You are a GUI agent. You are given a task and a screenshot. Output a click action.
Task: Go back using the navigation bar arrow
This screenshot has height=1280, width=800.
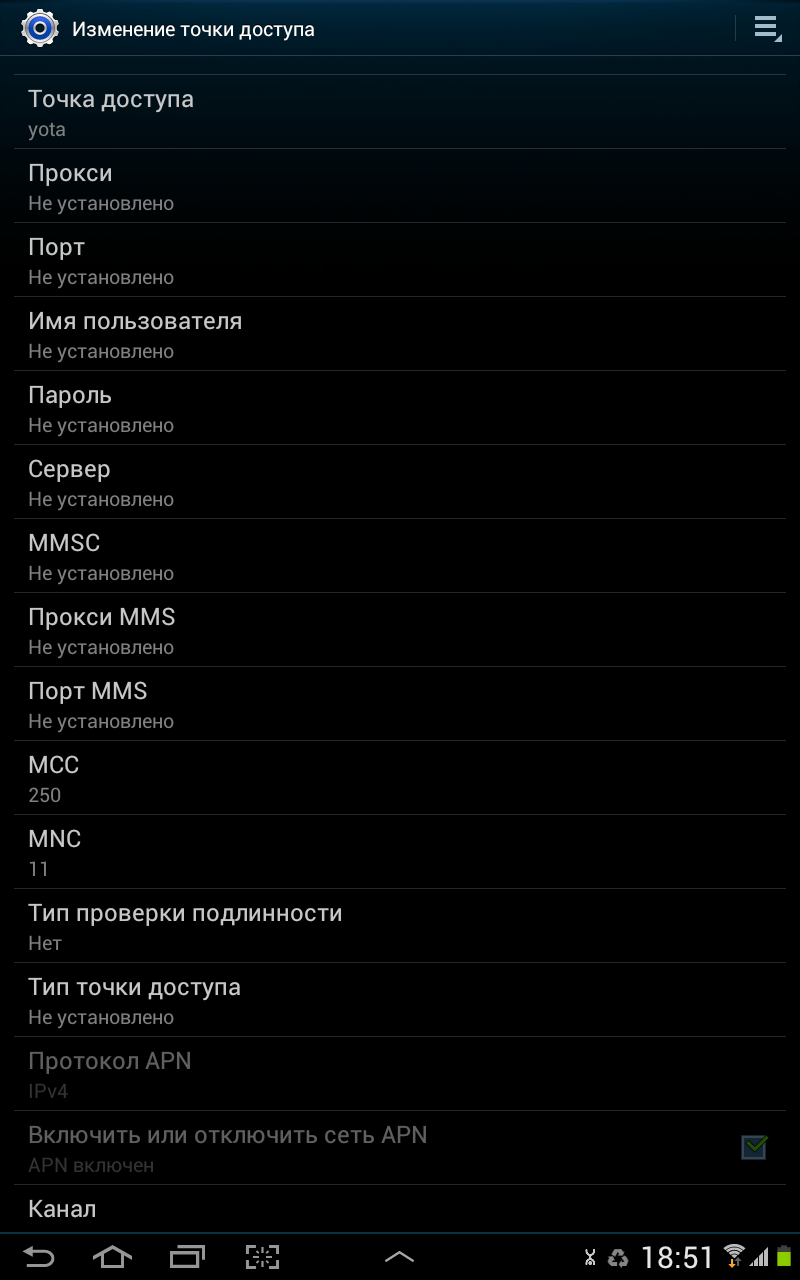(39, 1256)
